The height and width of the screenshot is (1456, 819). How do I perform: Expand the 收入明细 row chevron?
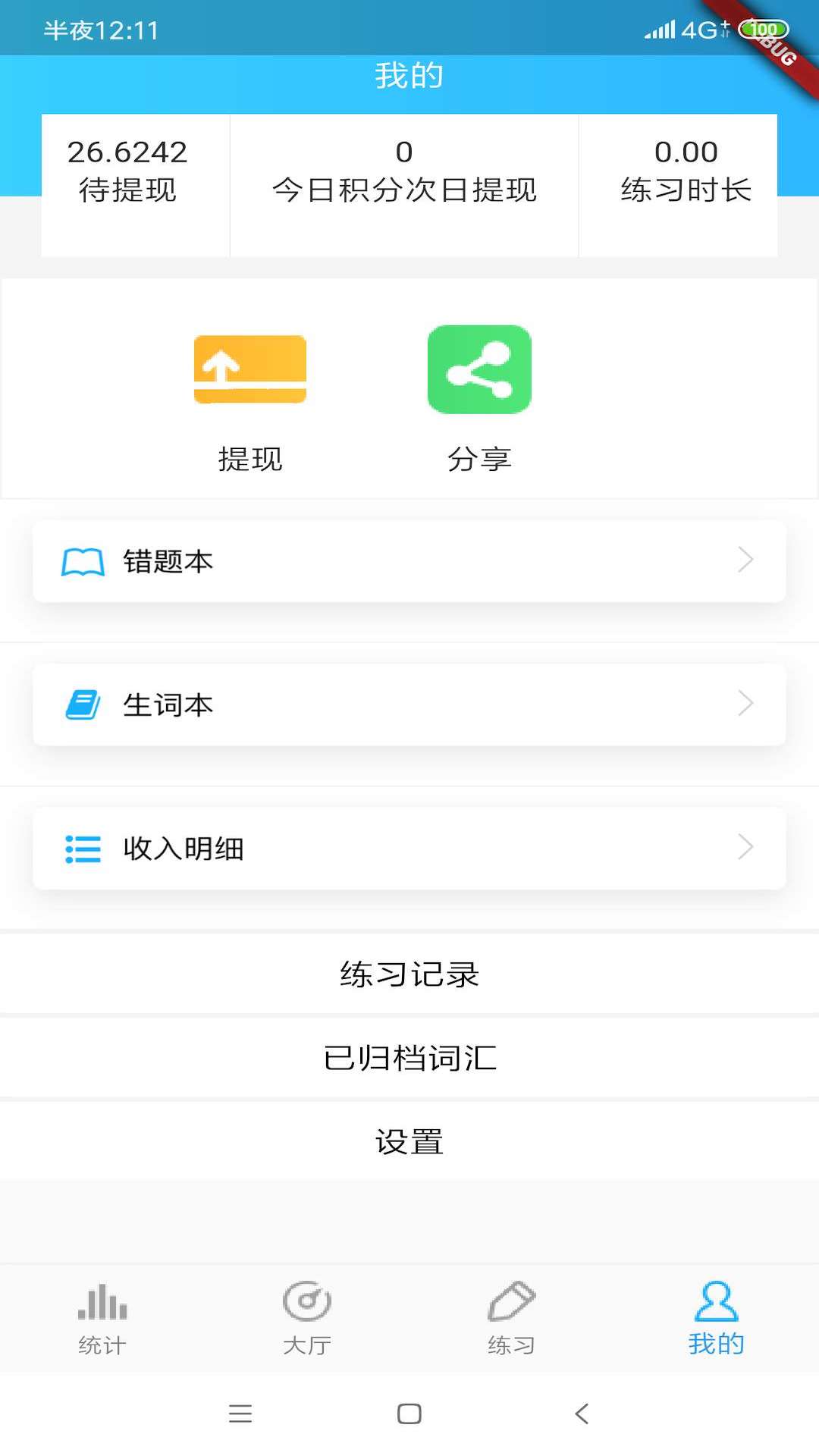(746, 847)
